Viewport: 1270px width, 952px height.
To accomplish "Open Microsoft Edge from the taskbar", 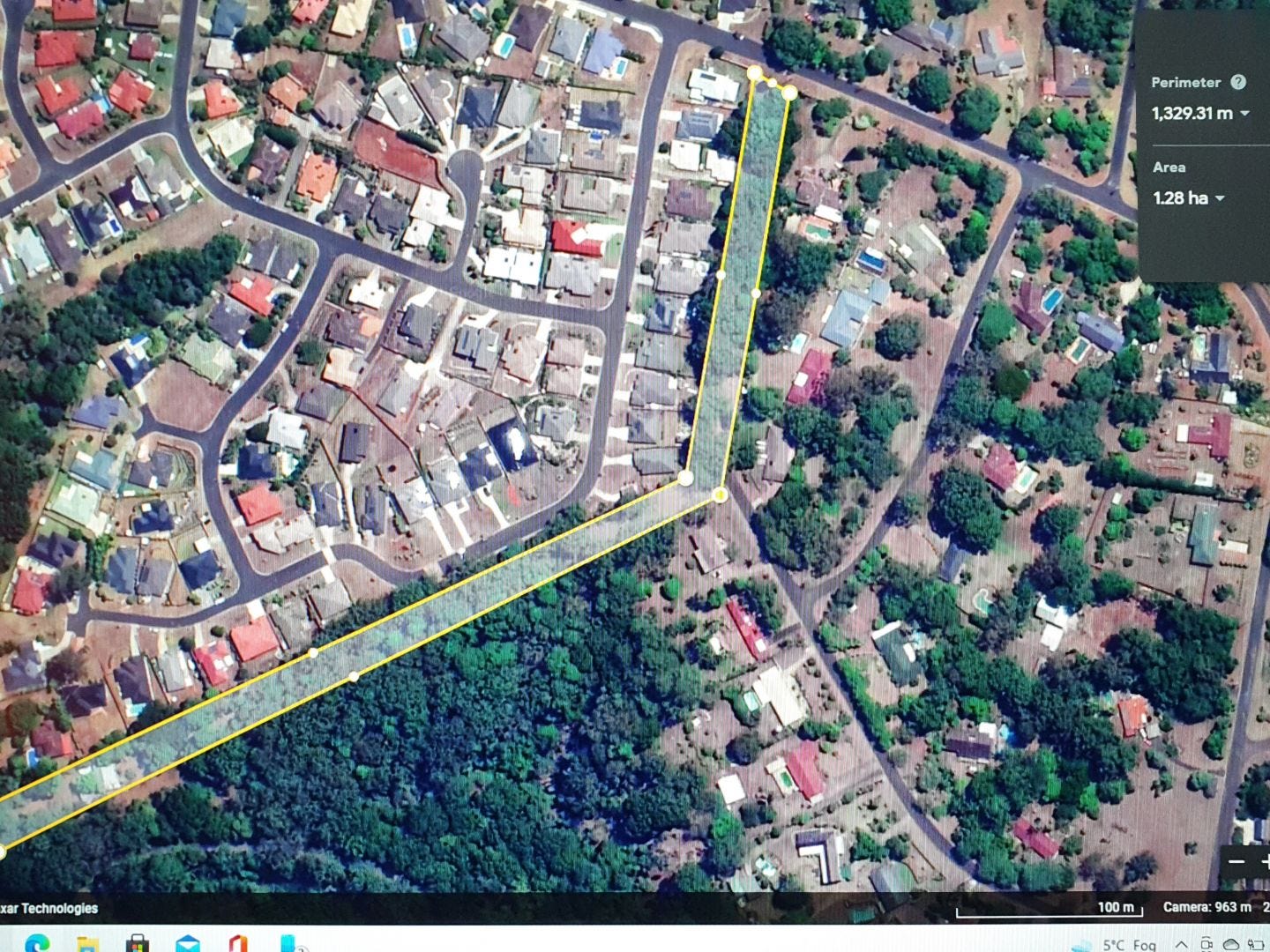I will [37, 943].
